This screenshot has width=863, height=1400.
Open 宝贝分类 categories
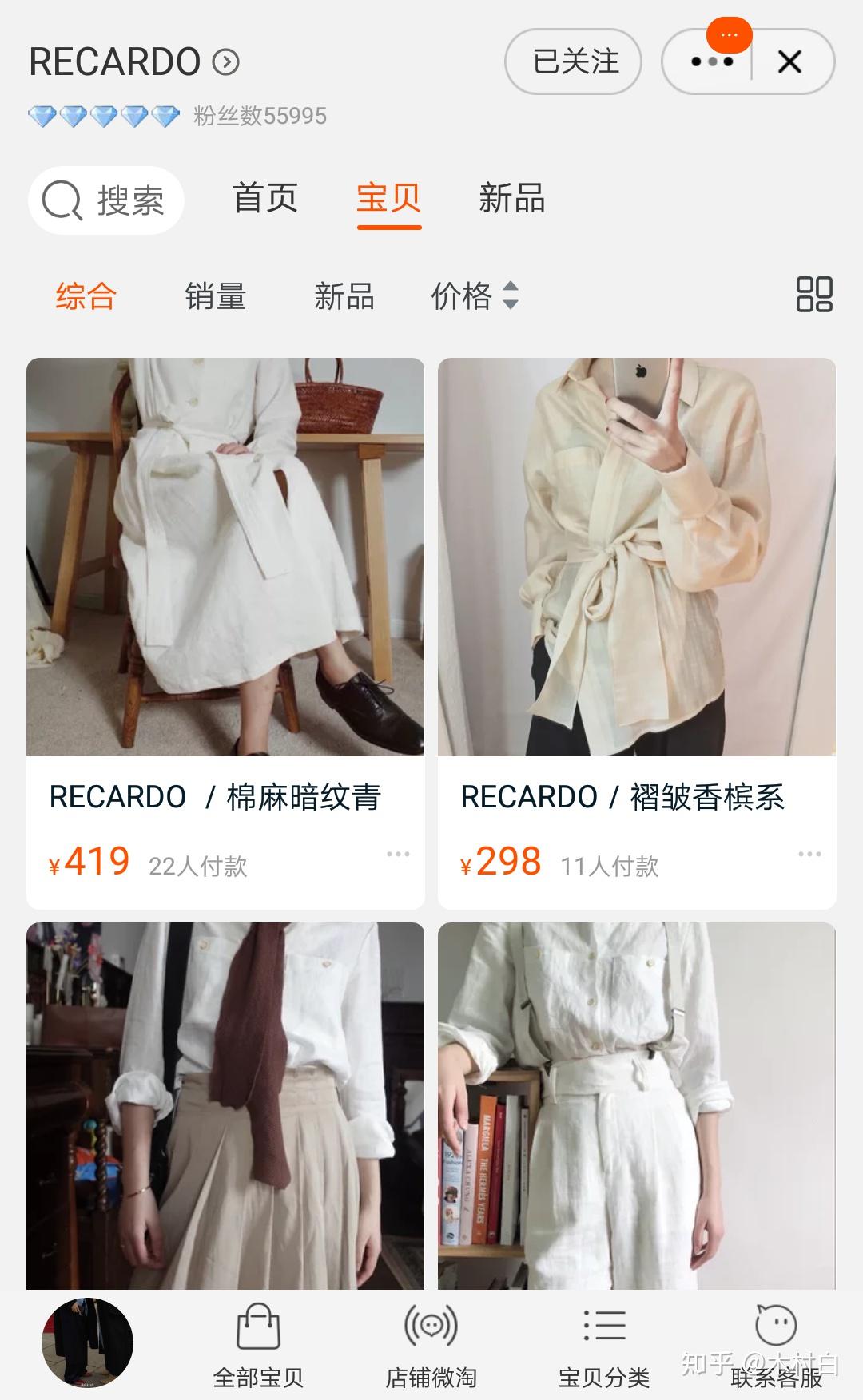coord(604,1346)
